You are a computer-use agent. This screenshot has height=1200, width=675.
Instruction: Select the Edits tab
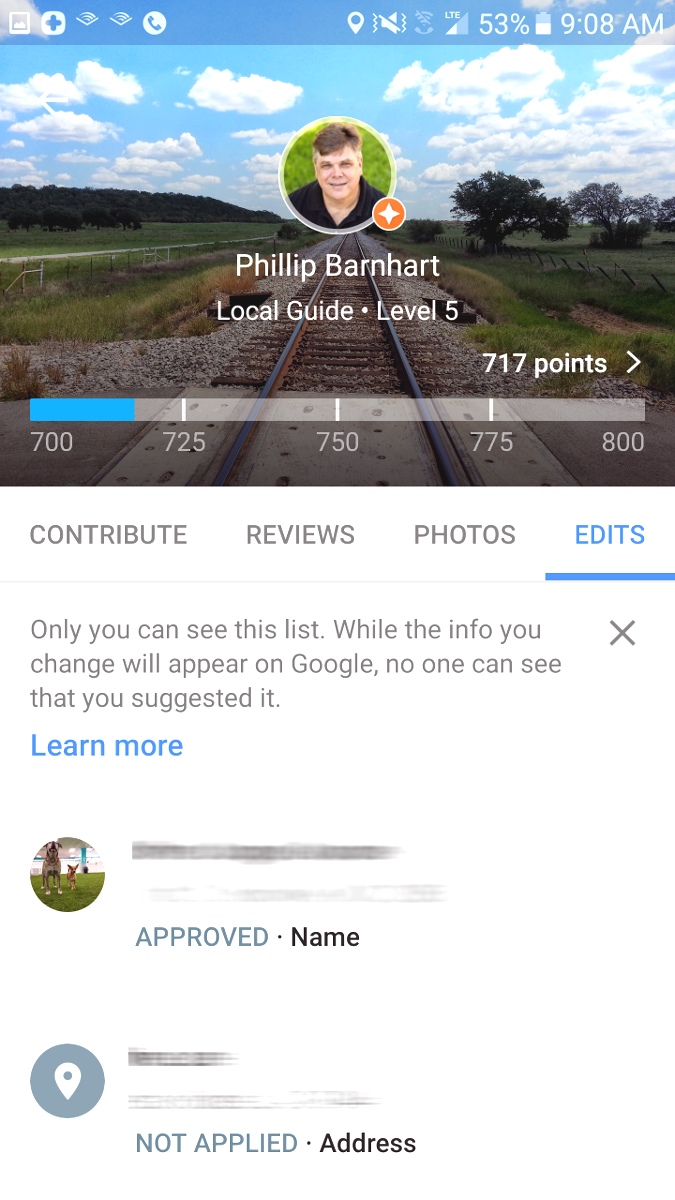(609, 535)
